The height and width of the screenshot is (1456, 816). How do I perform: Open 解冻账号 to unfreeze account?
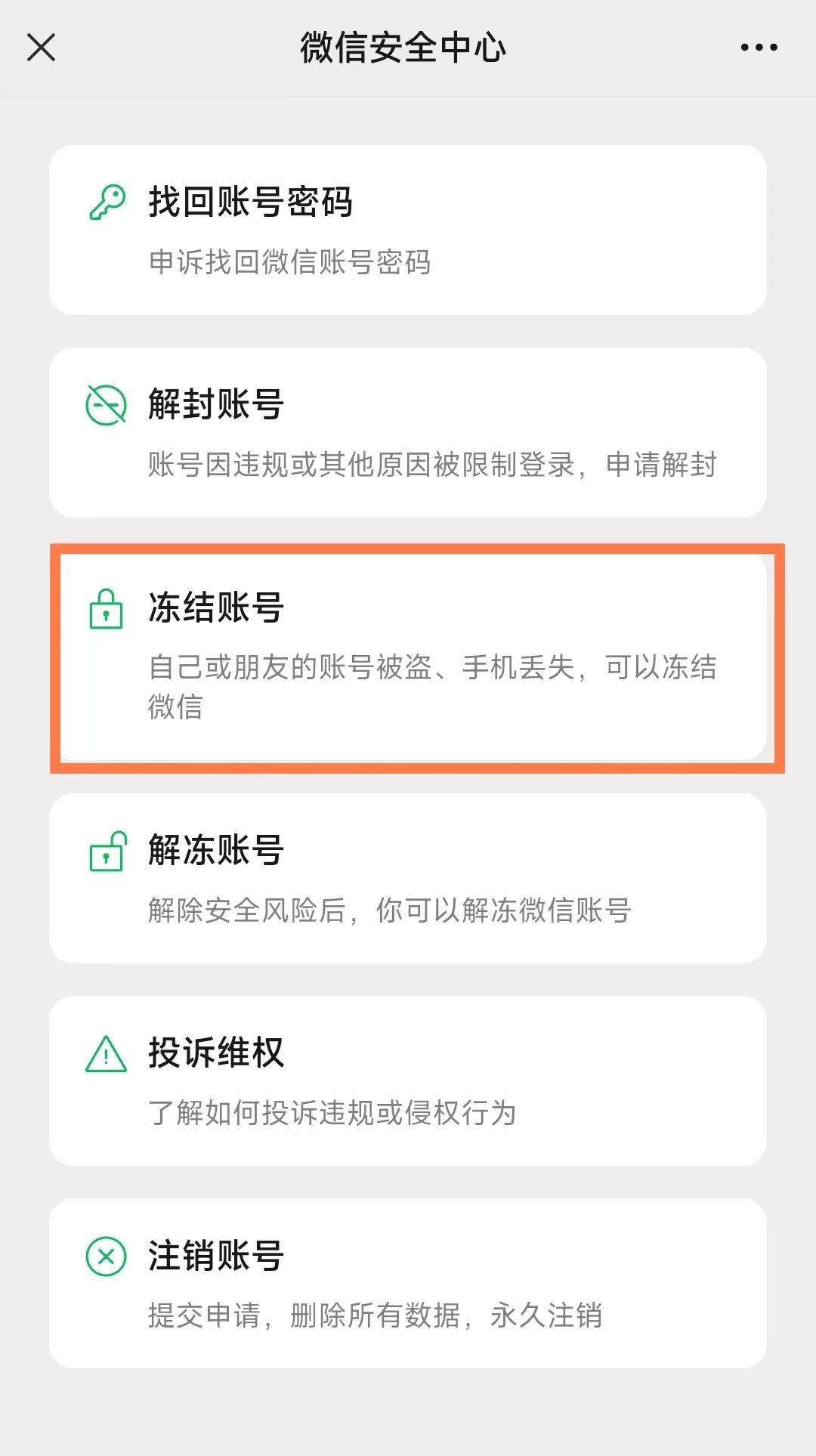click(x=408, y=878)
